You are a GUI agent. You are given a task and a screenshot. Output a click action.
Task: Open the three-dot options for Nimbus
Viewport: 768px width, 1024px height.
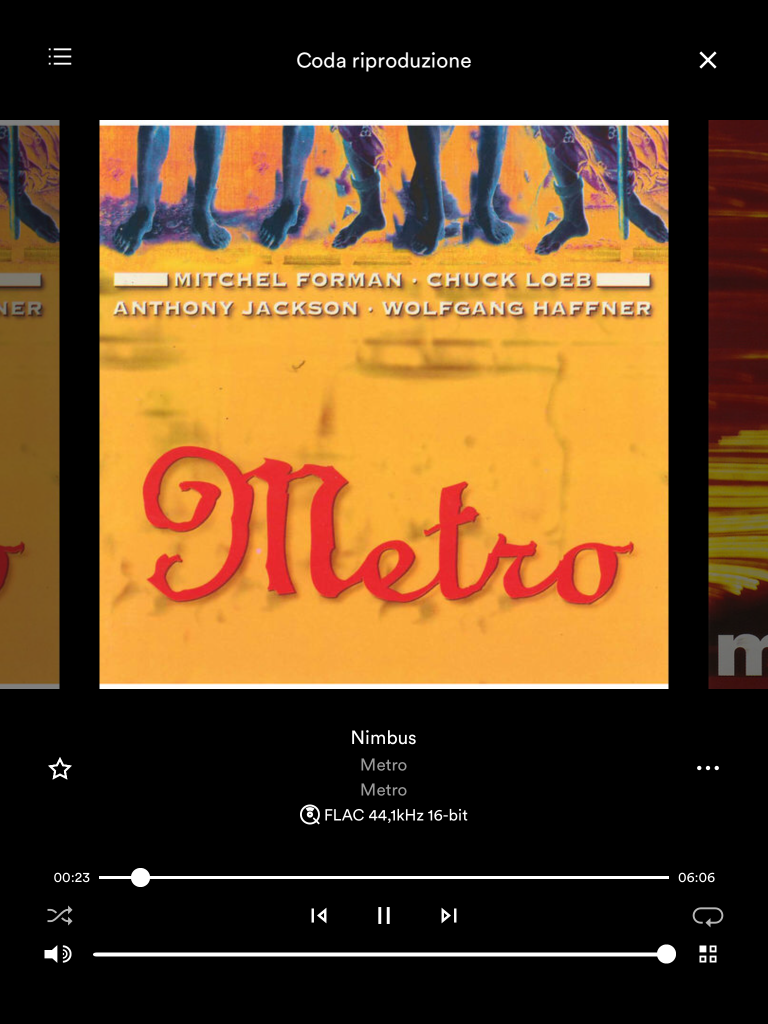[708, 768]
